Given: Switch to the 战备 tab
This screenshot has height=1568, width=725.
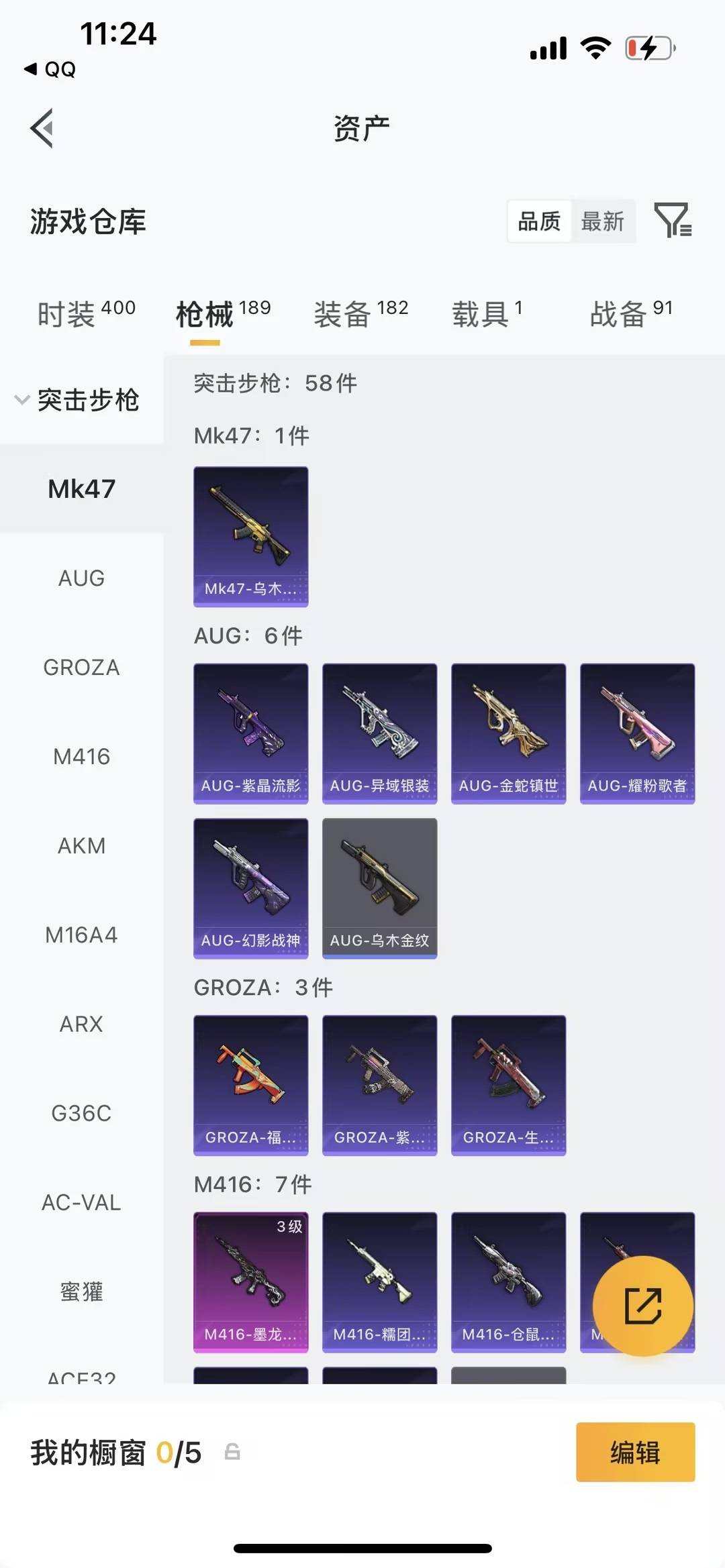Looking at the screenshot, I should pyautogui.click(x=631, y=313).
